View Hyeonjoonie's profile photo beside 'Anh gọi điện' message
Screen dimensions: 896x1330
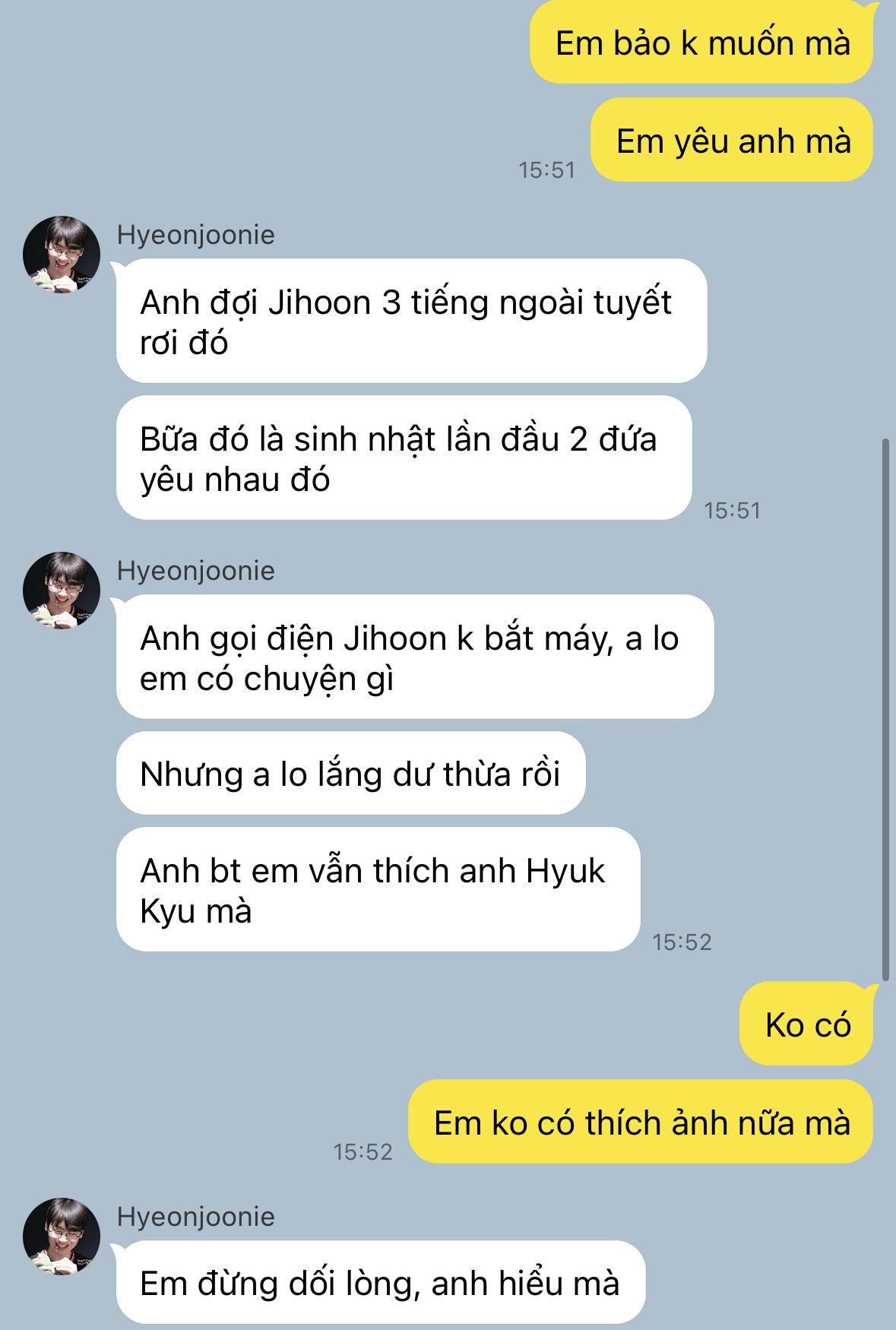(x=62, y=591)
